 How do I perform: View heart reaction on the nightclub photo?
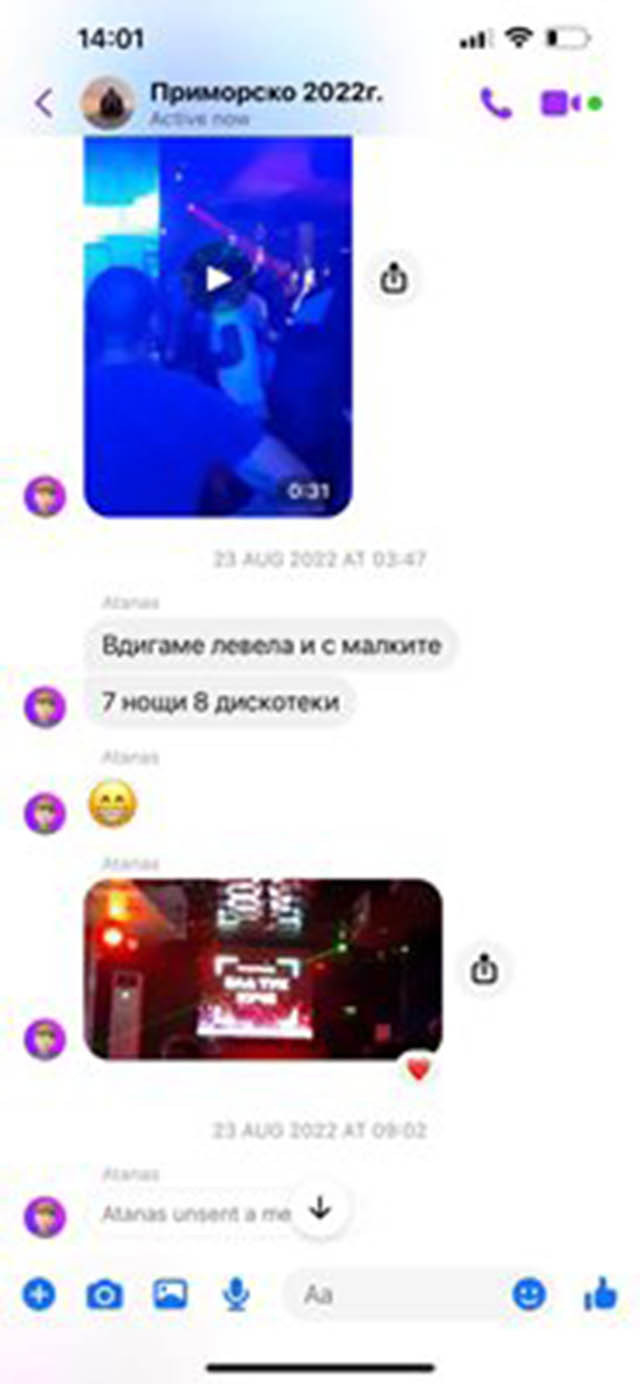pyautogui.click(x=419, y=1070)
